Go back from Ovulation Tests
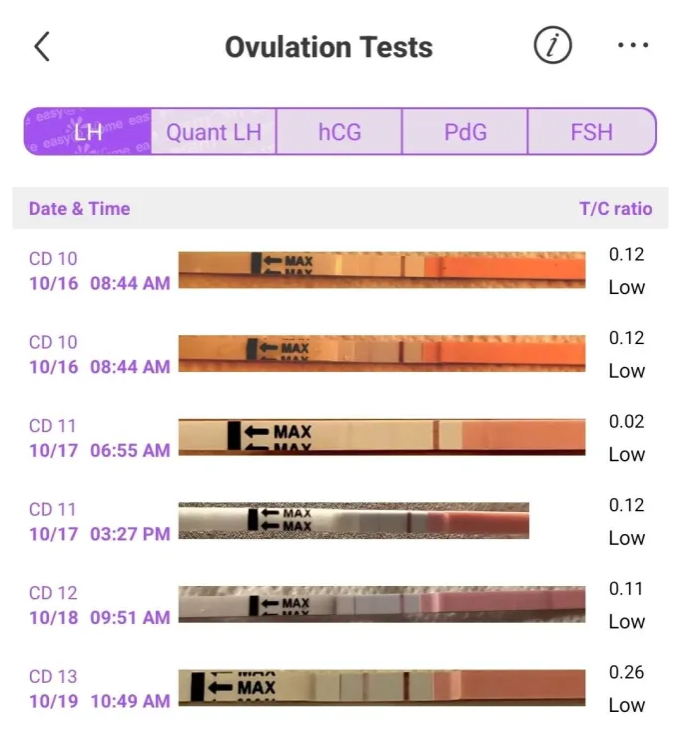The height and width of the screenshot is (741, 679). [42, 47]
